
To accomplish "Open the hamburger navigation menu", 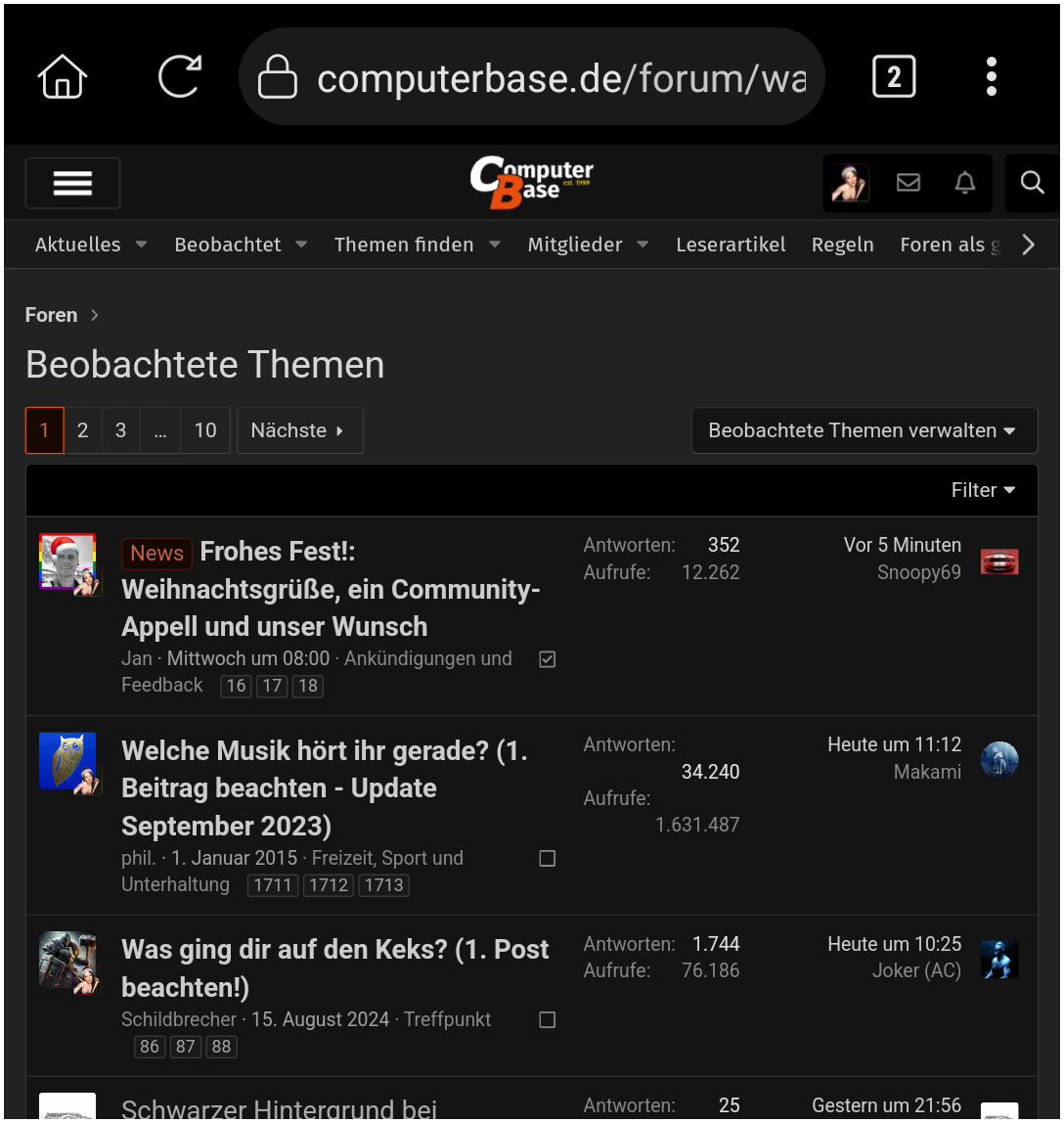I will (72, 183).
